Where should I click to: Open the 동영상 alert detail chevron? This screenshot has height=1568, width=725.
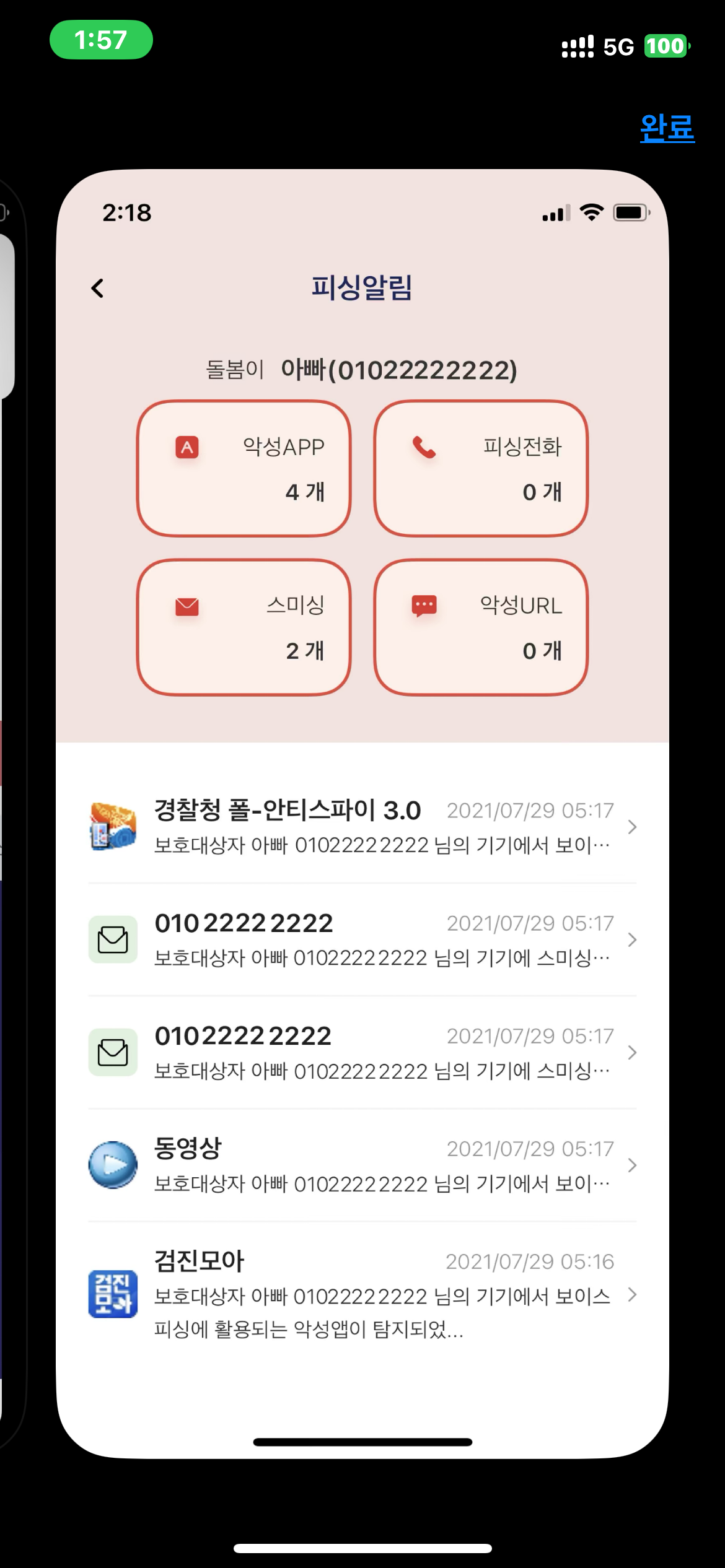click(633, 1164)
